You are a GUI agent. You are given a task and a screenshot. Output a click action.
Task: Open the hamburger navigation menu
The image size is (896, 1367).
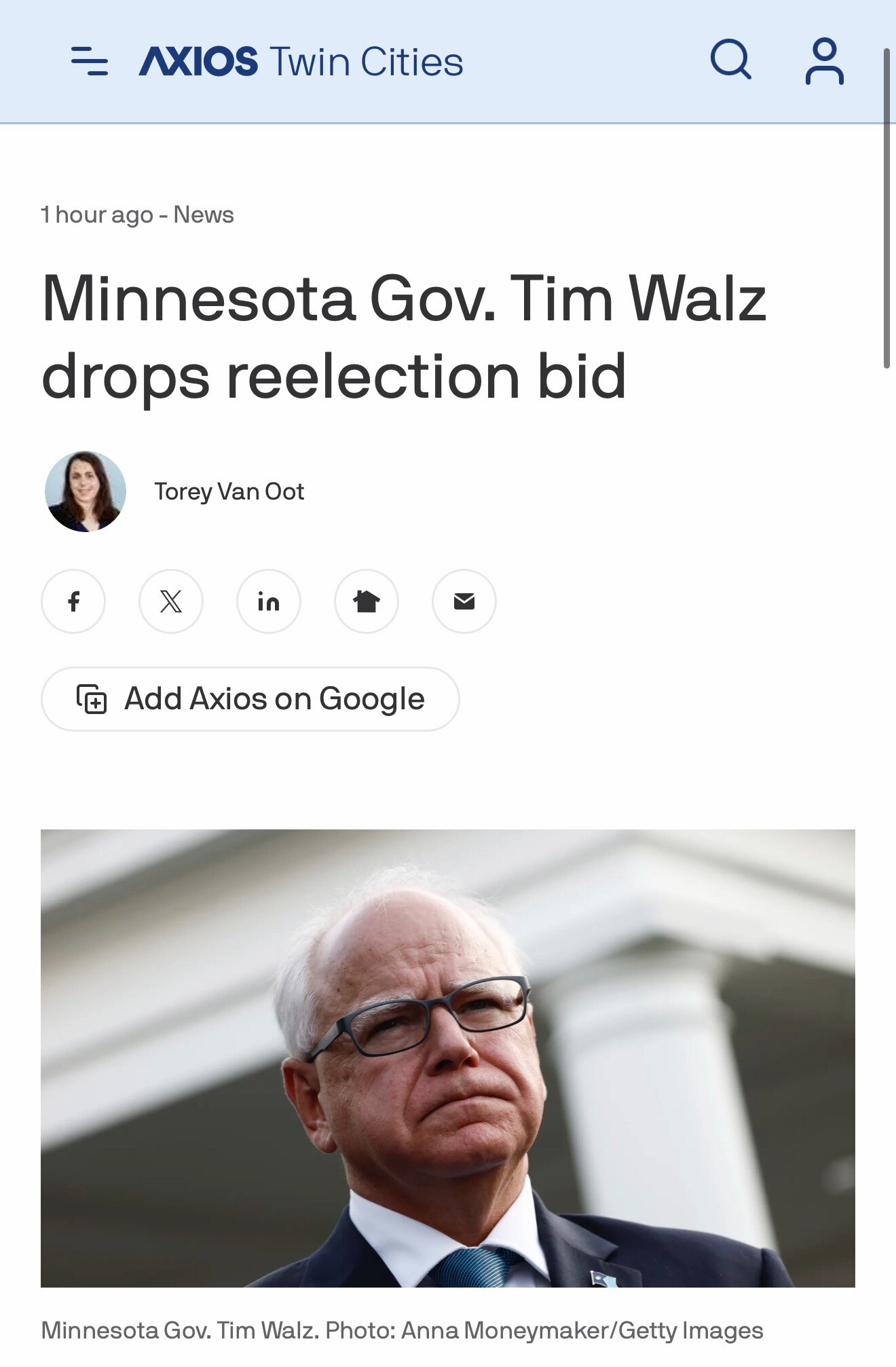coord(88,62)
